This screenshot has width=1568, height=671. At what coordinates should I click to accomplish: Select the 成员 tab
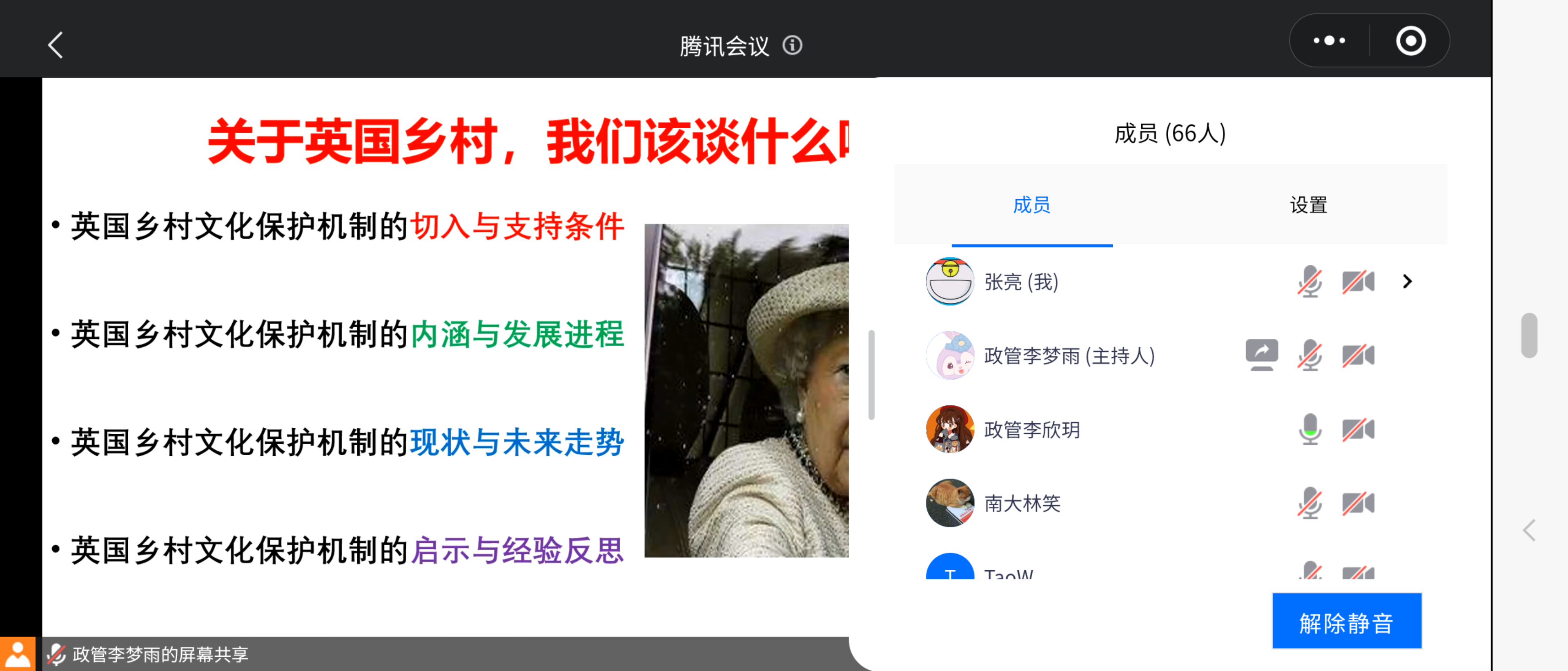coord(1031,205)
